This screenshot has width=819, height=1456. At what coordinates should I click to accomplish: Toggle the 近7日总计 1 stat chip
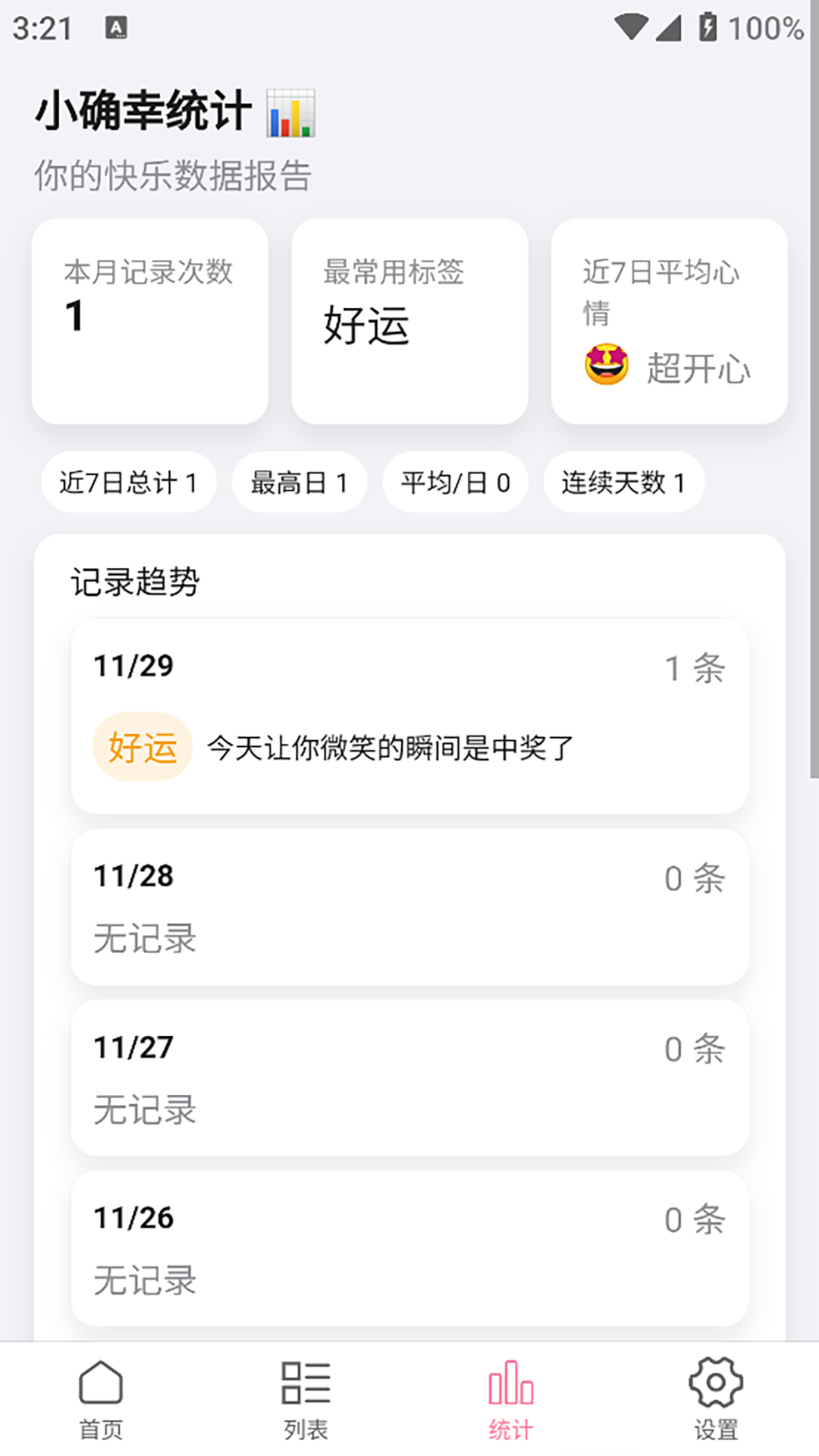(x=127, y=482)
